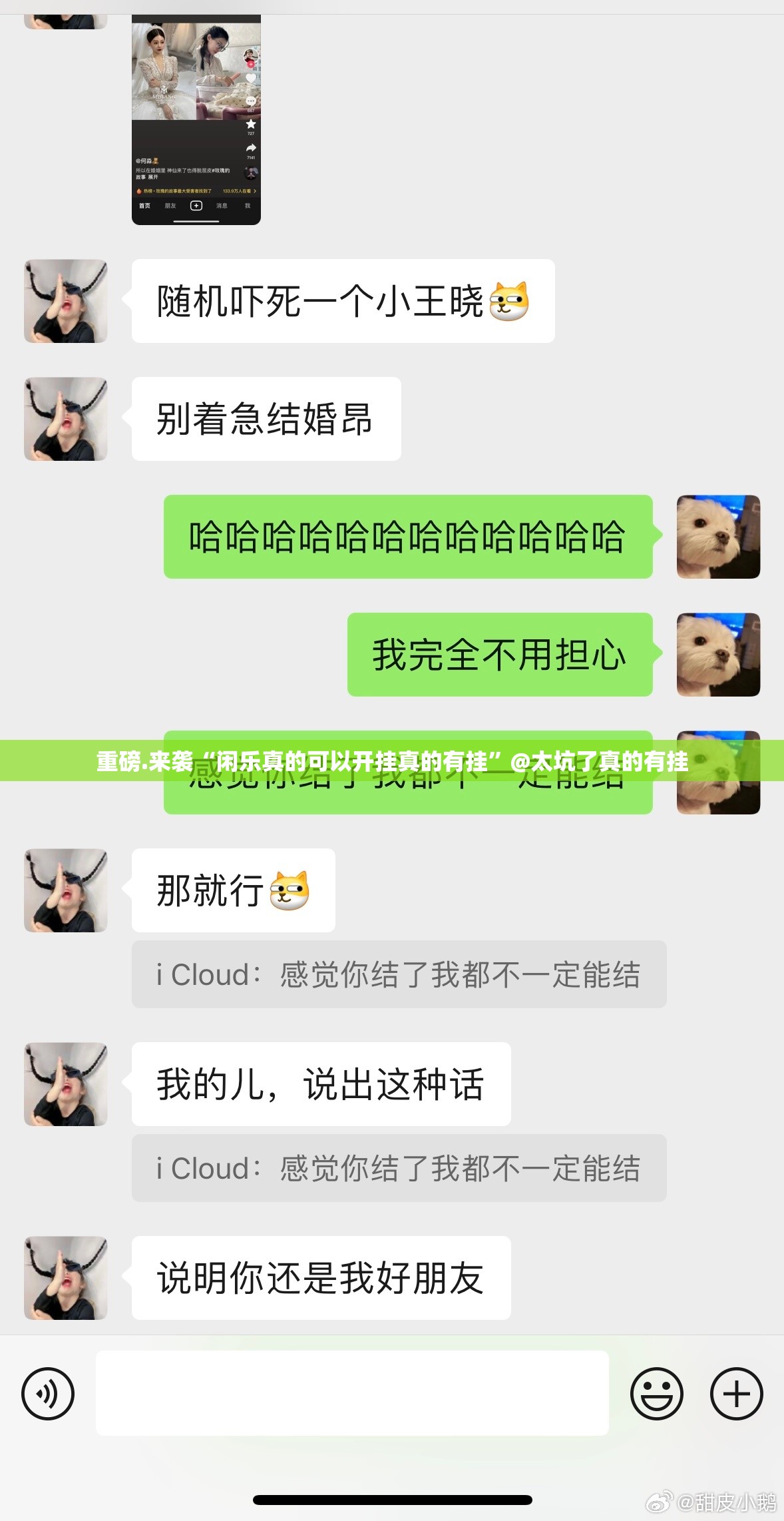Switch to voice message input
The height and width of the screenshot is (1521, 784).
(48, 1394)
